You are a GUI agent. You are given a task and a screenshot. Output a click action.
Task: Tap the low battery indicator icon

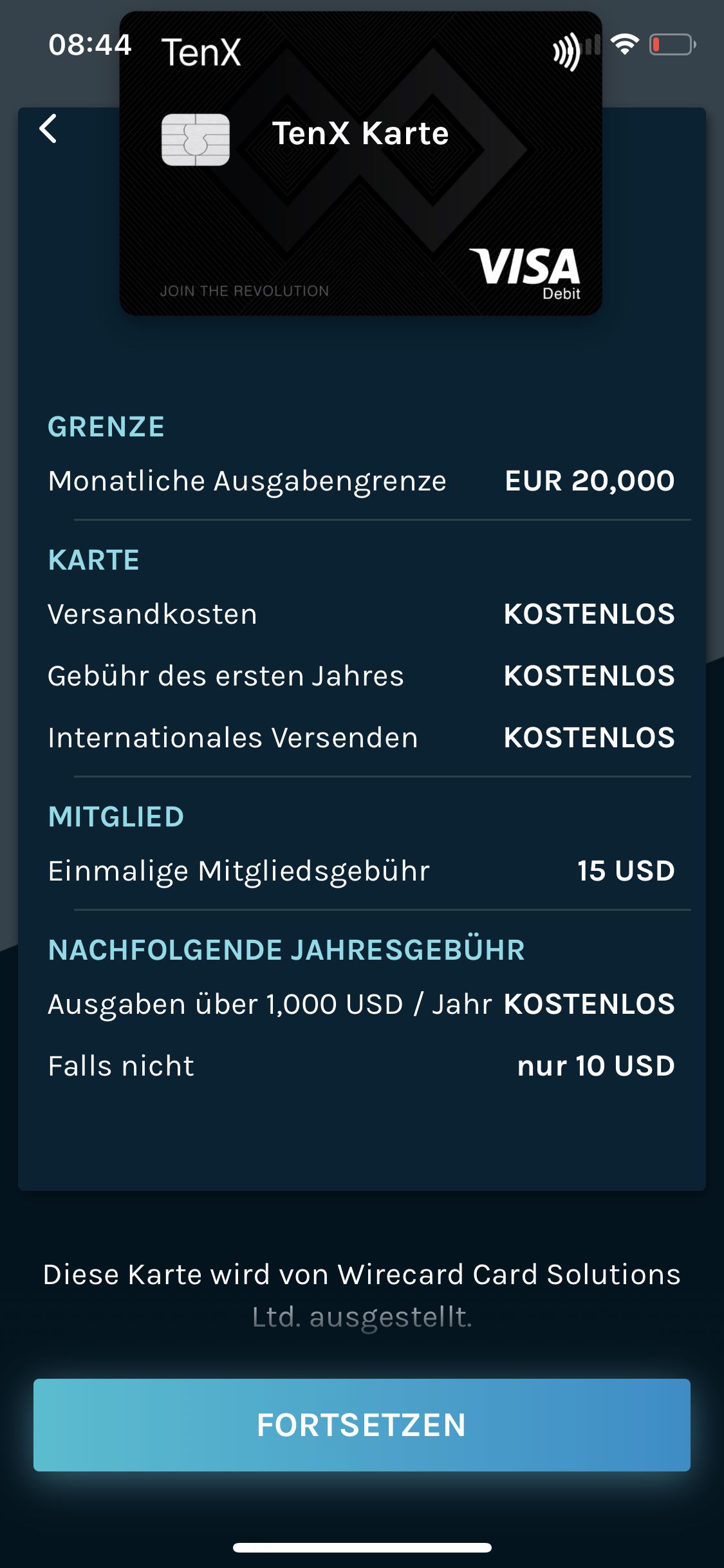[669, 43]
